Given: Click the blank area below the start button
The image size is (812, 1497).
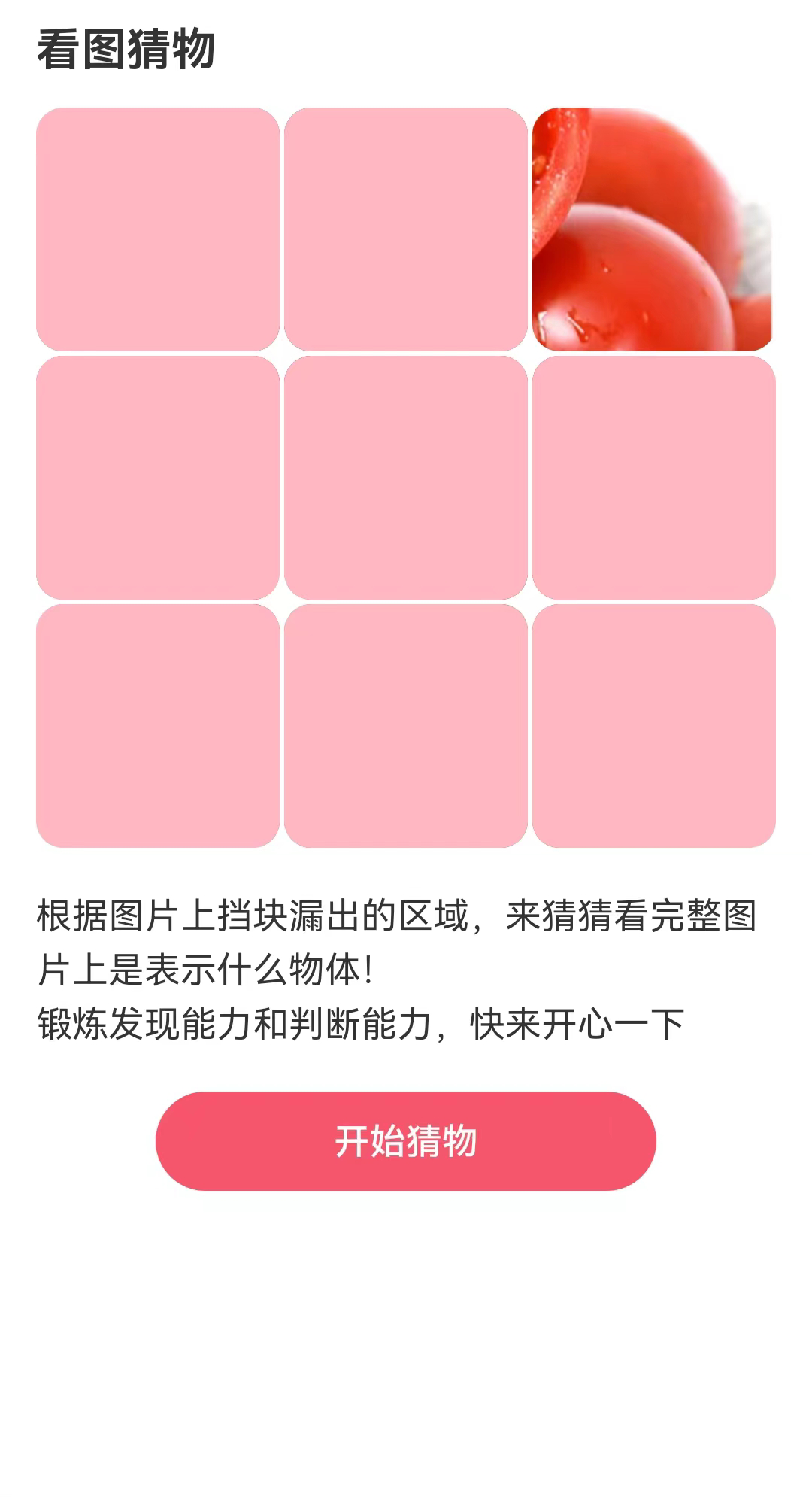Looking at the screenshot, I should [x=405, y=1316].
